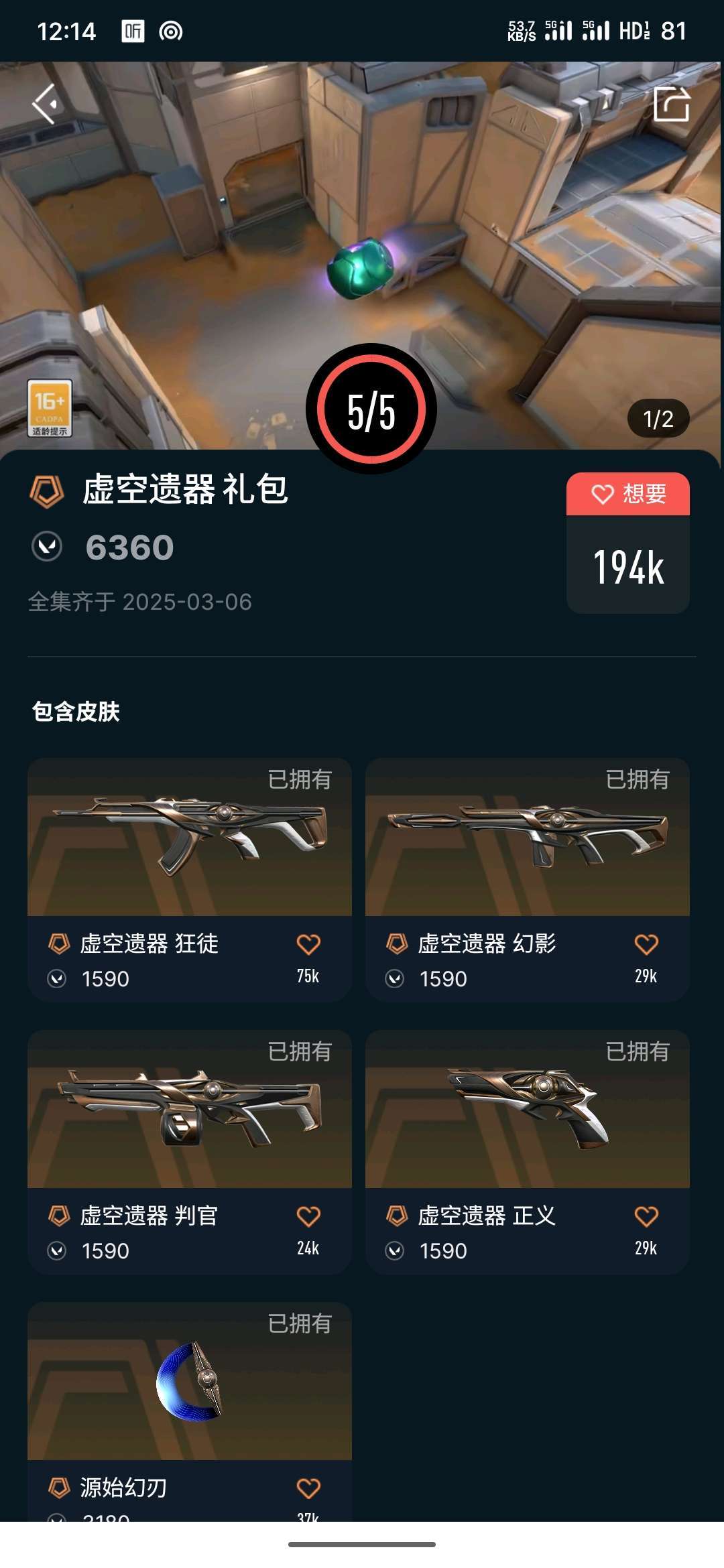The height and width of the screenshot is (1568, 724).
Task: Tap the 想要 wishlist button
Action: point(627,495)
